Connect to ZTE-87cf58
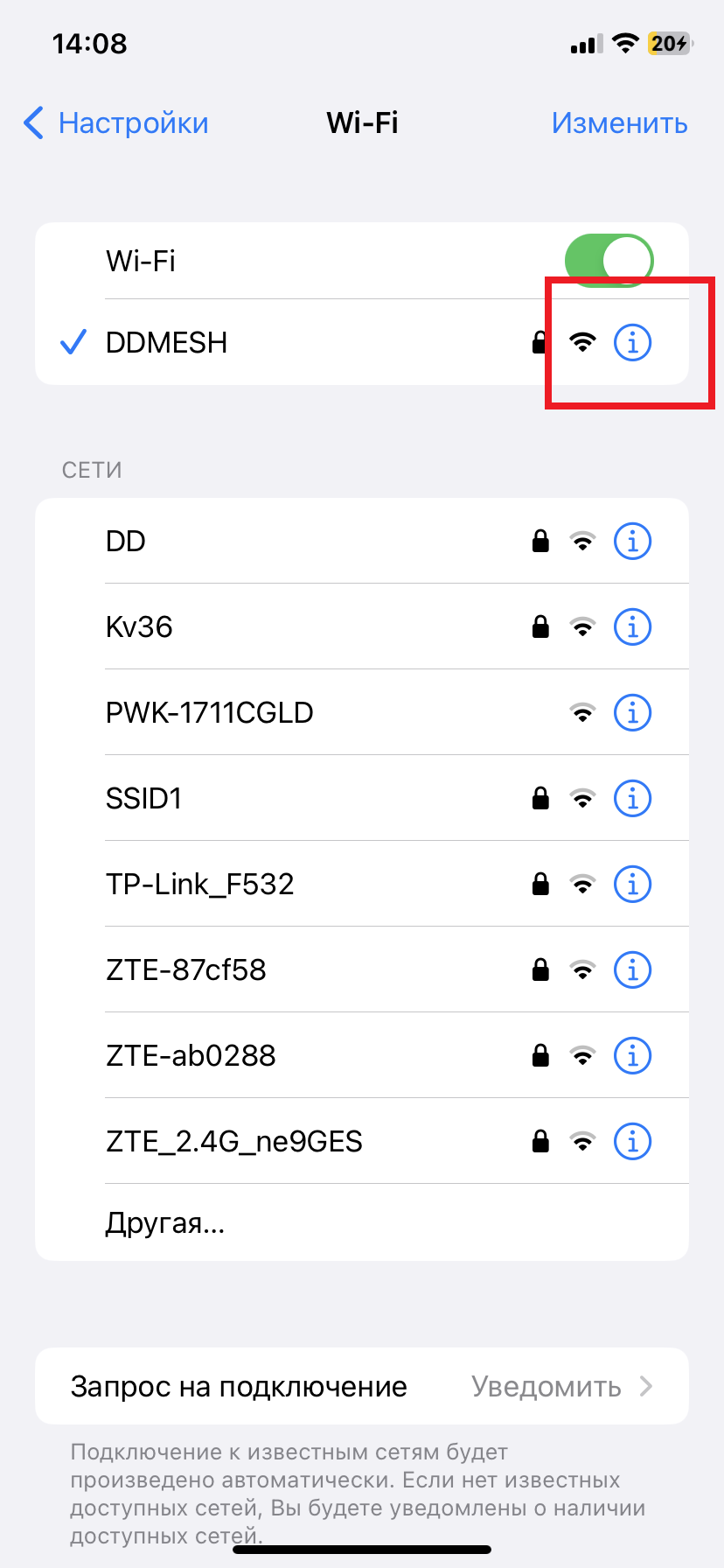Screen dimensions: 724x1568 pyautogui.click(x=362, y=969)
